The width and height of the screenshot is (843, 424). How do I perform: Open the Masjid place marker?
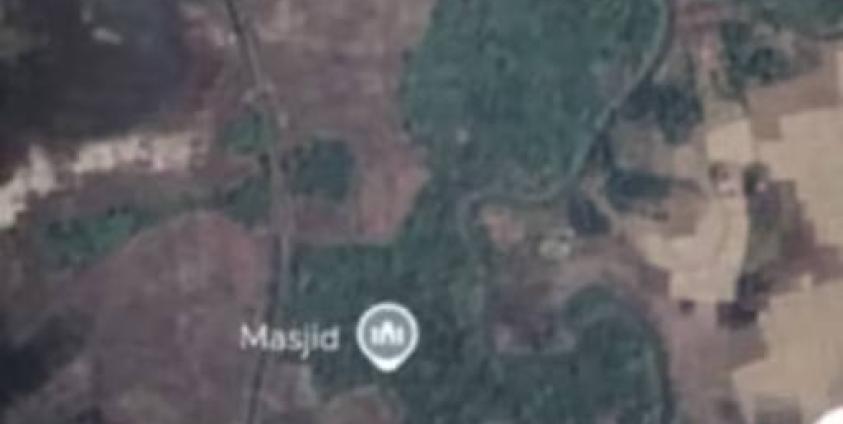[x=388, y=333]
